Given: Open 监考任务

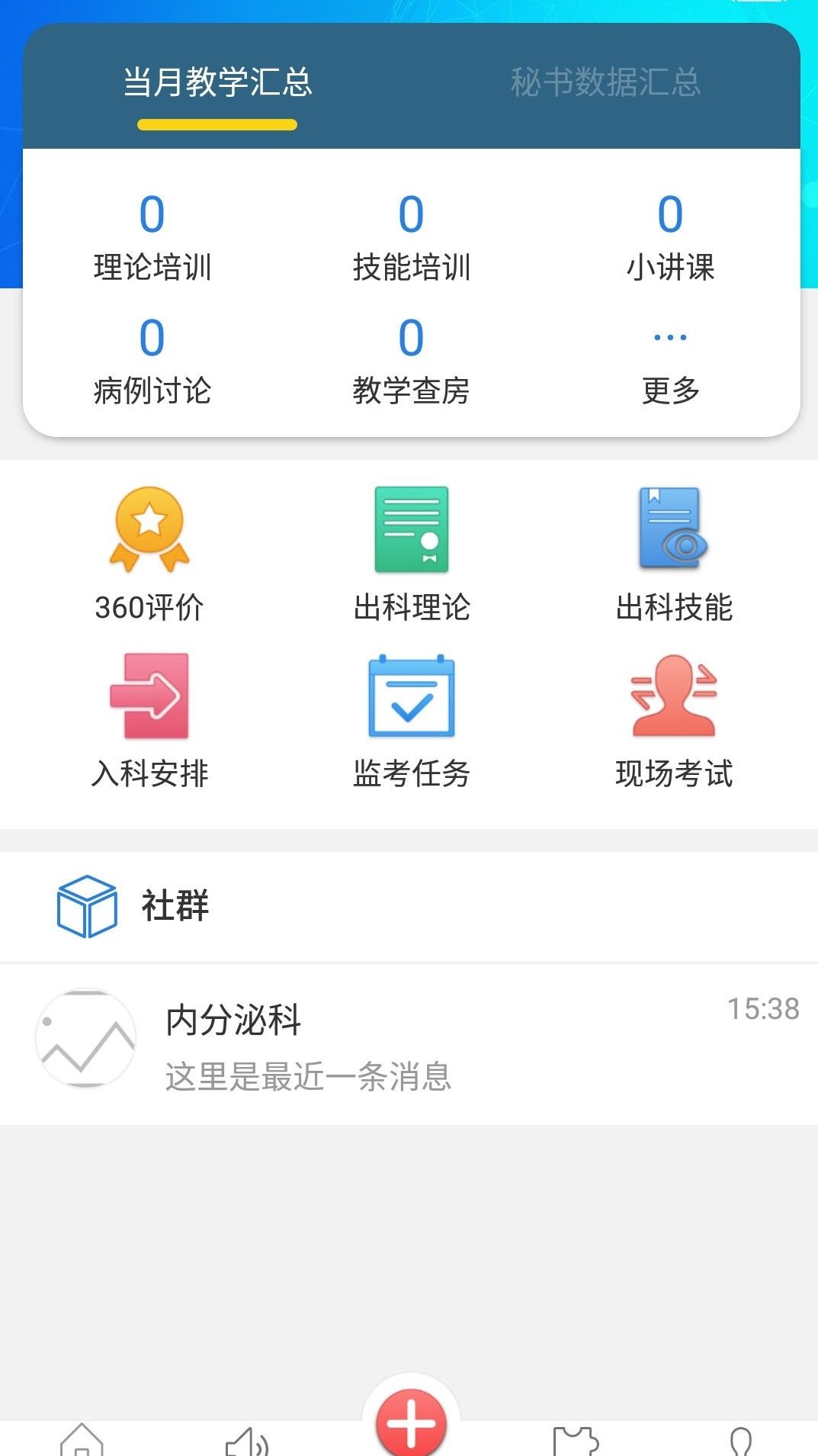Looking at the screenshot, I should point(412,721).
